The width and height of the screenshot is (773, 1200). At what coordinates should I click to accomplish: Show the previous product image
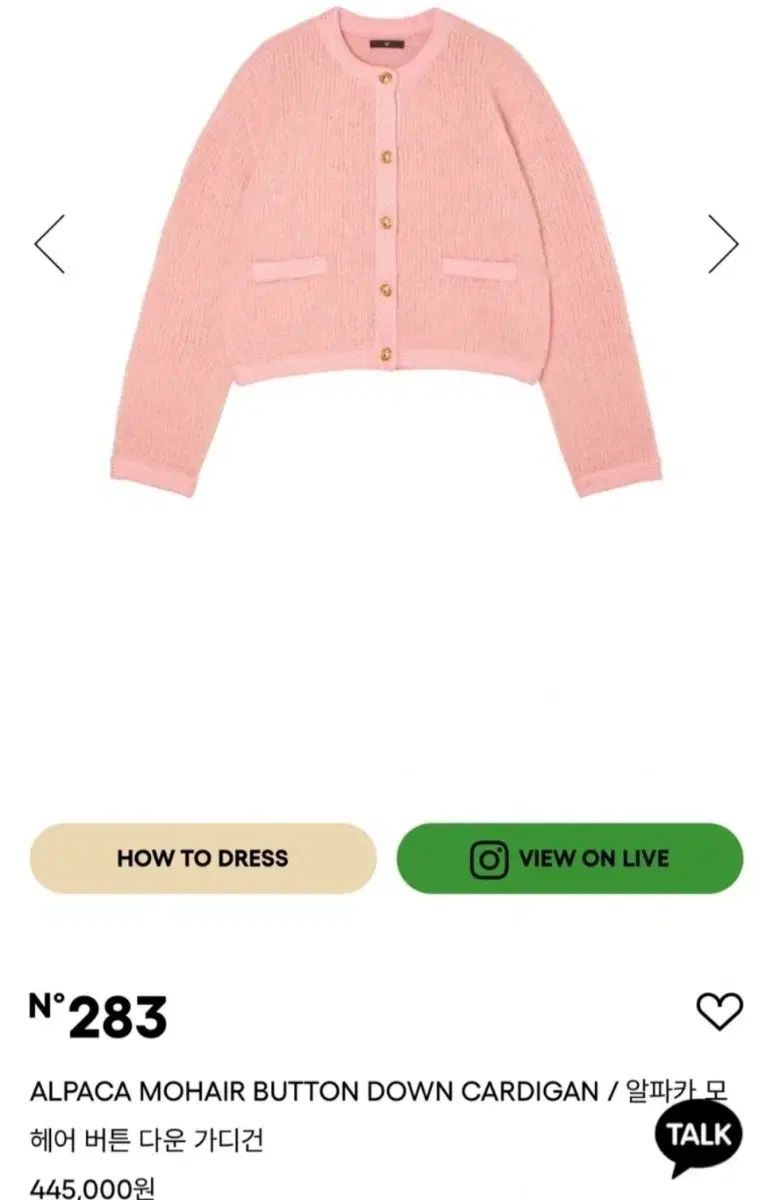pyautogui.click(x=50, y=244)
